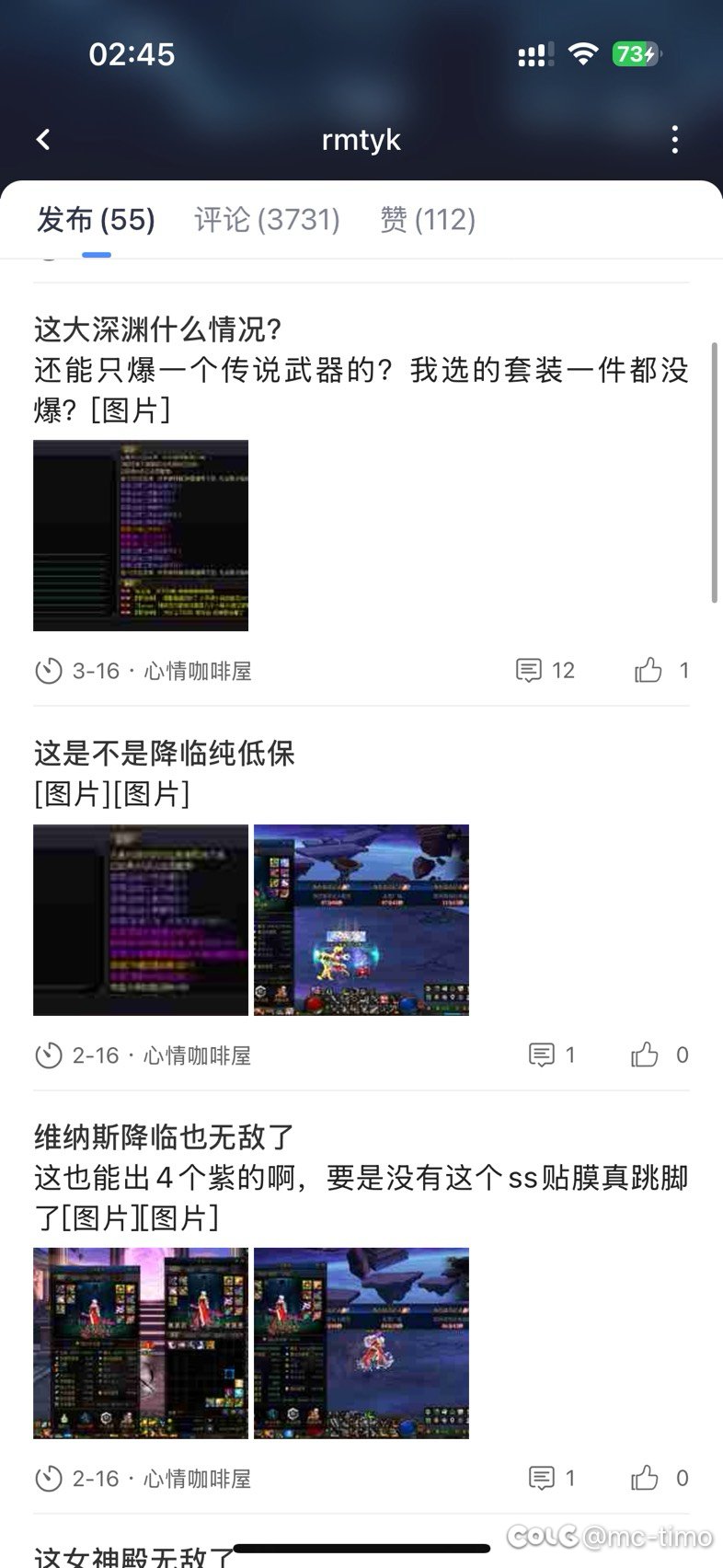Like the 大深渊 post
723x1568 pixels.
coord(661,670)
